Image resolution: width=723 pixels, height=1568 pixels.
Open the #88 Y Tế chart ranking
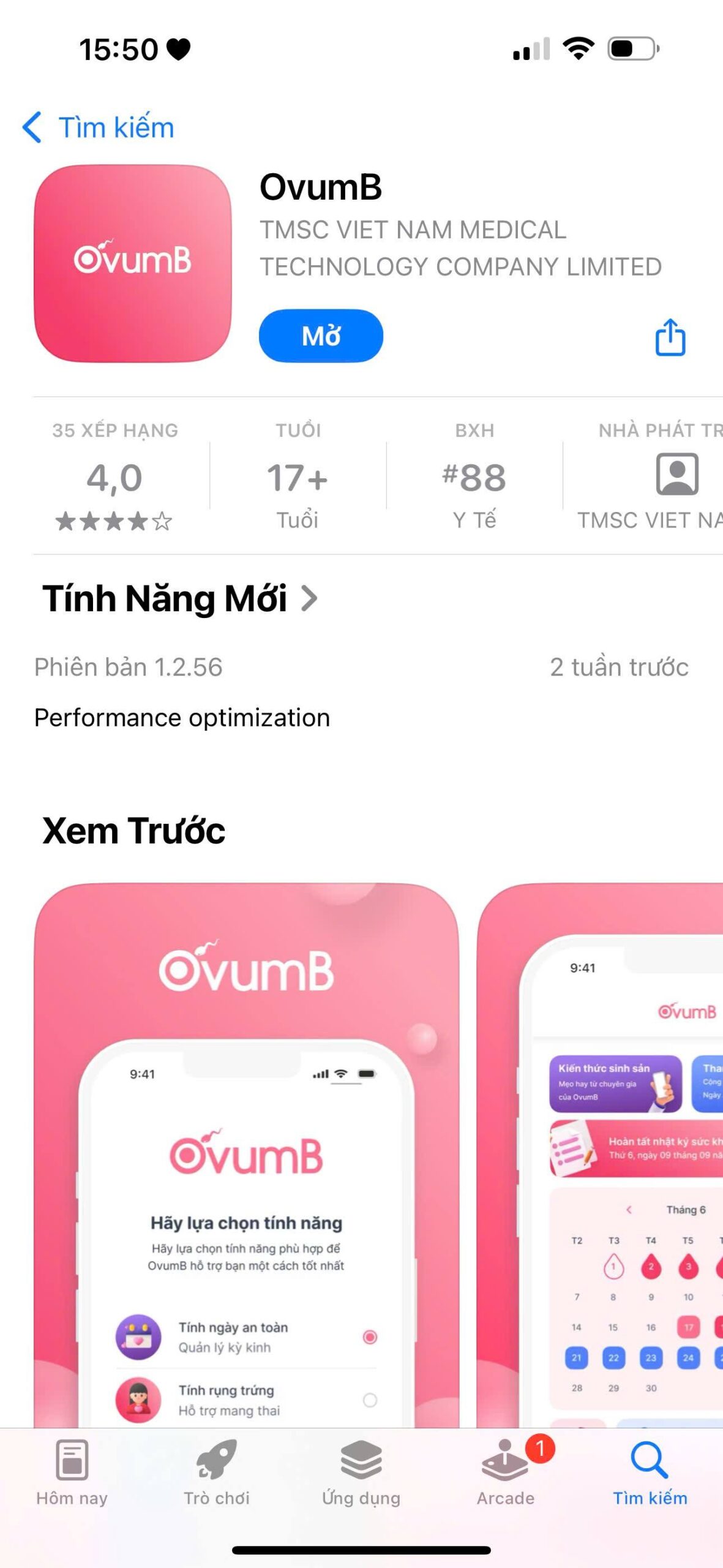coord(474,477)
